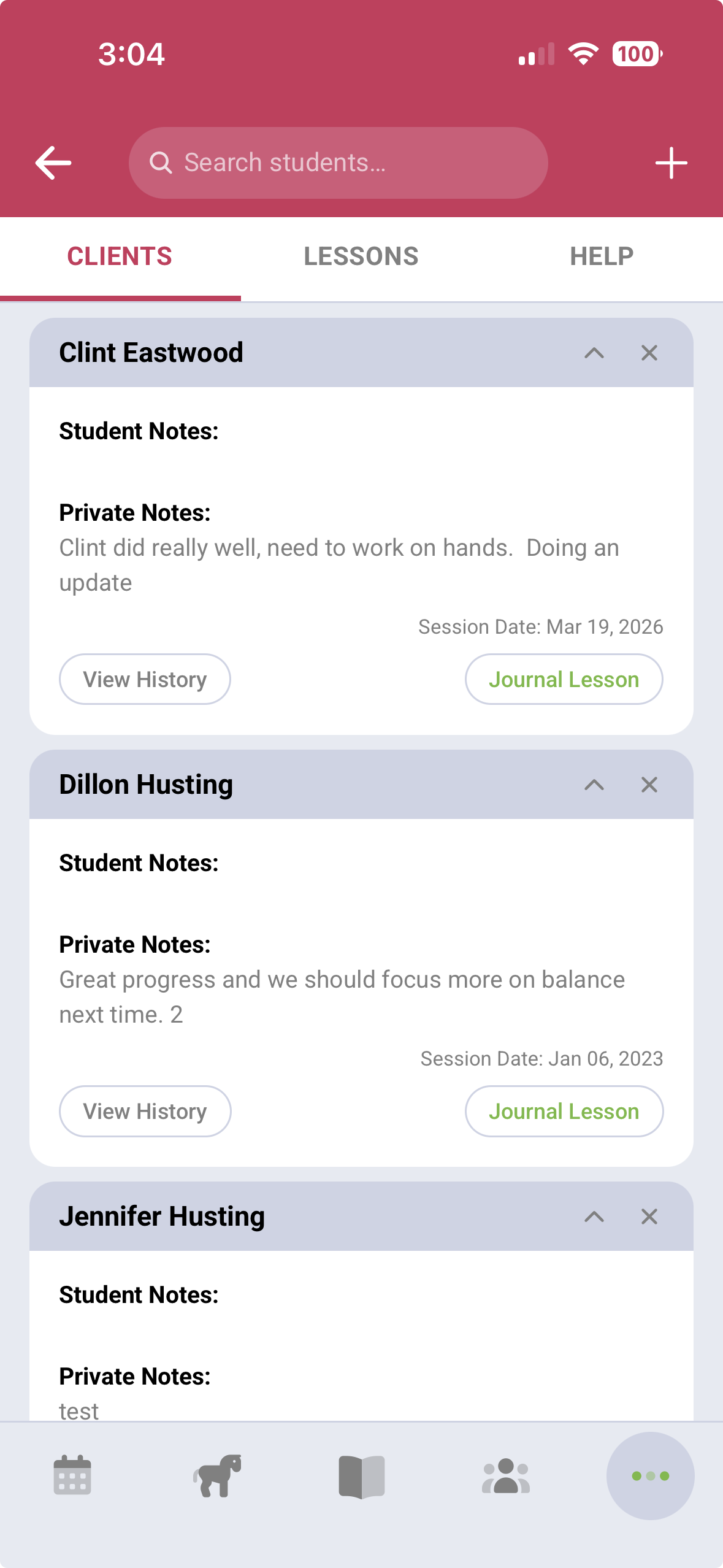The image size is (723, 1568).
Task: Dismiss the Jennifer Husting card
Action: 649,1216
